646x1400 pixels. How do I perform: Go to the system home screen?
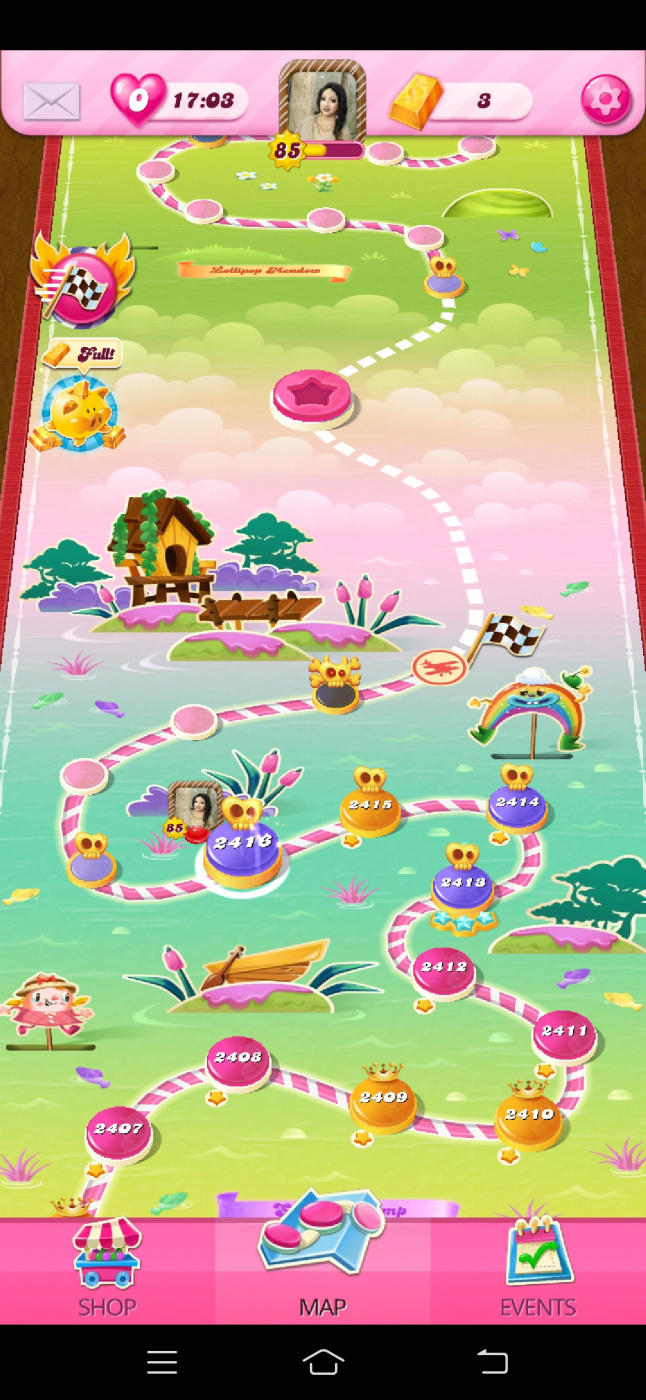(x=323, y=1361)
